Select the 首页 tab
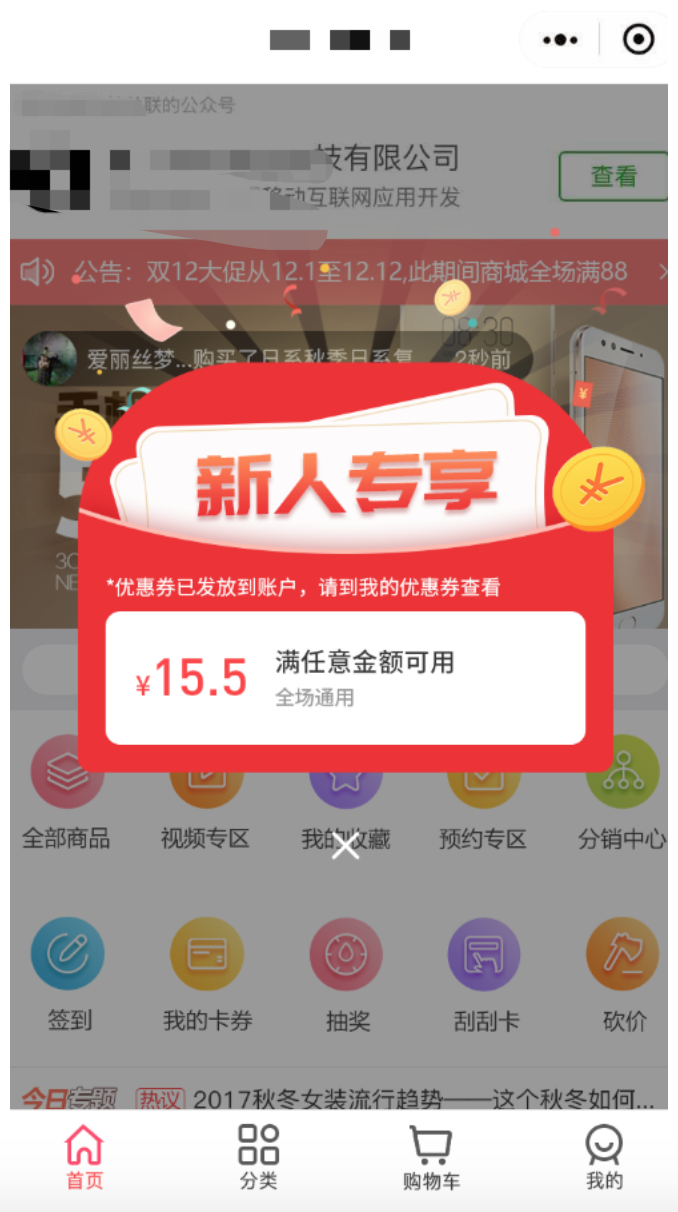 click(84, 1157)
